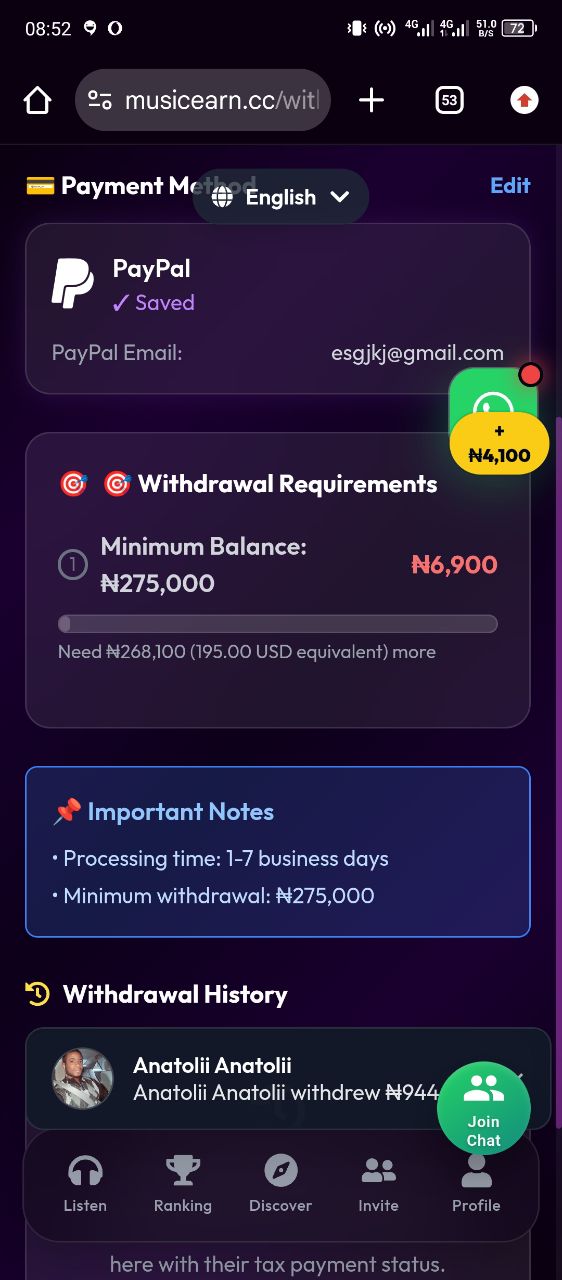The image size is (562, 1280).
Task: Select the Discover tab
Action: 281,1185
